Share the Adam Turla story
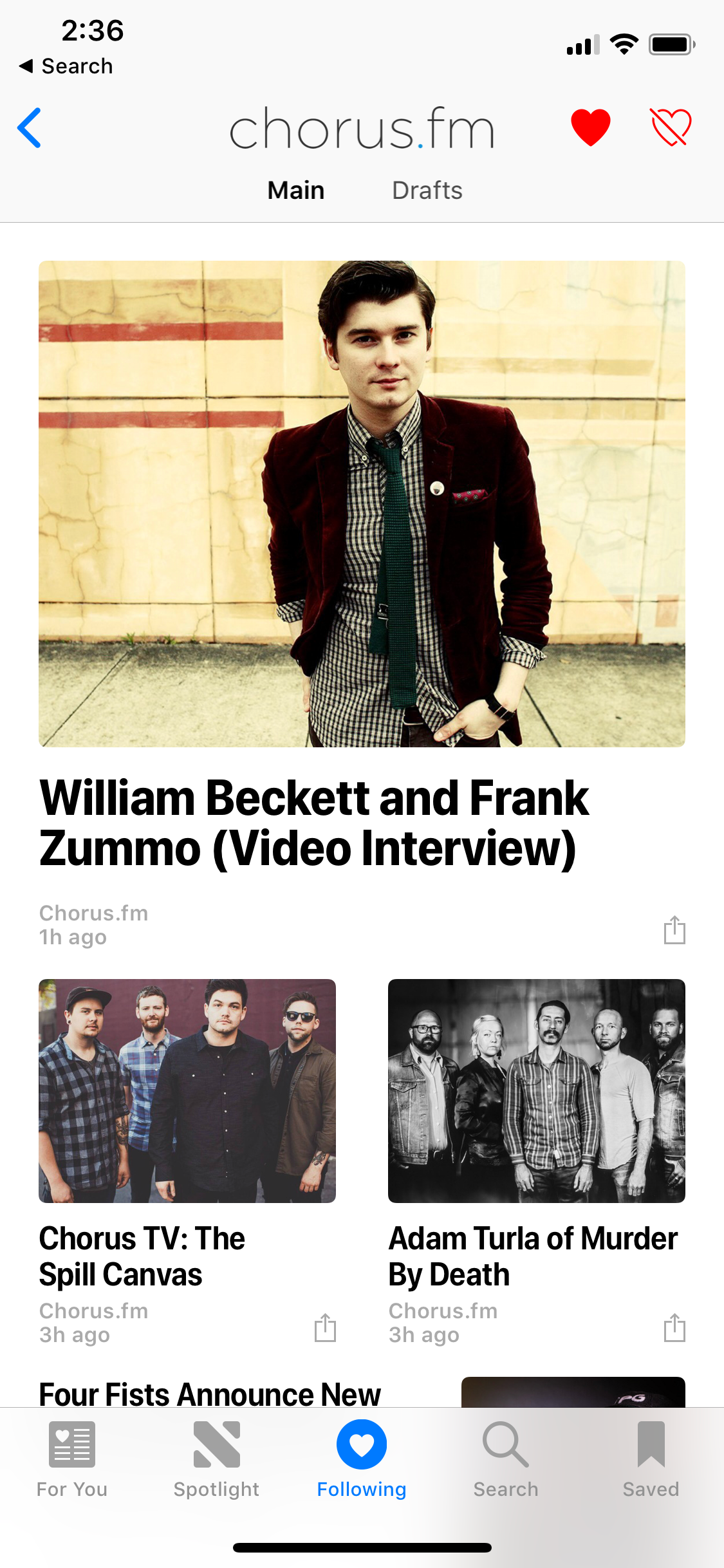Screen dimensions: 724x1568 click(674, 1327)
